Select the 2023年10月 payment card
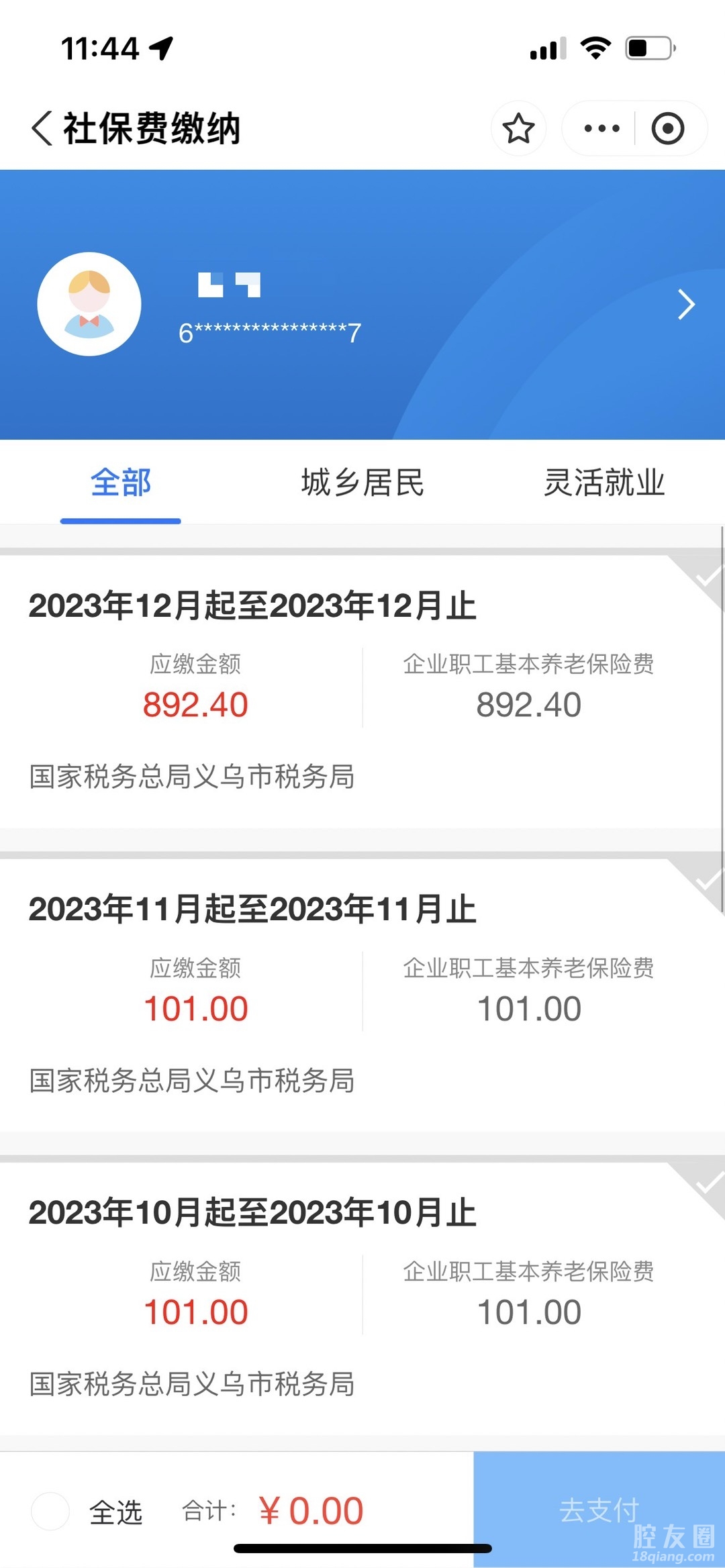Viewport: 725px width, 1568px height. tap(362, 1297)
